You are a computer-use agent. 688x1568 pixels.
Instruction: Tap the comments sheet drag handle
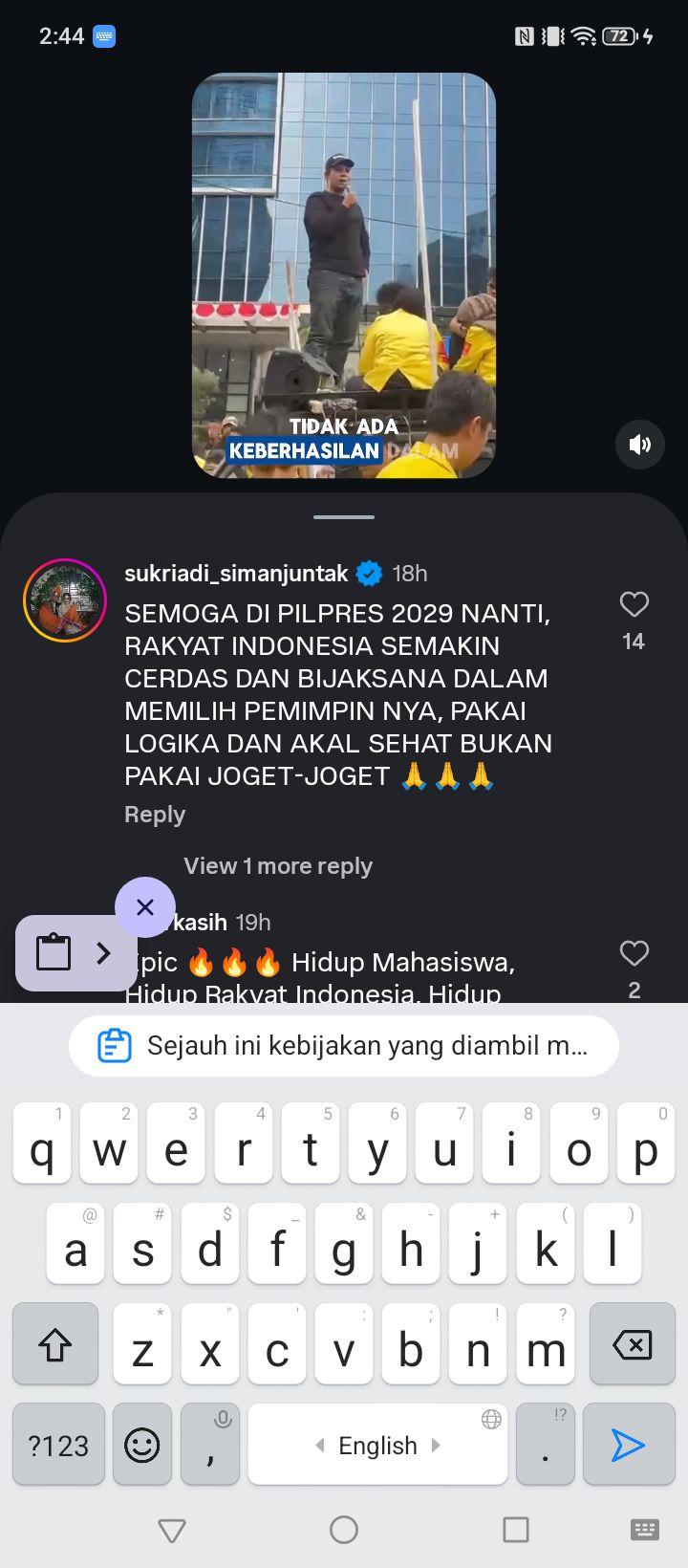(x=344, y=517)
